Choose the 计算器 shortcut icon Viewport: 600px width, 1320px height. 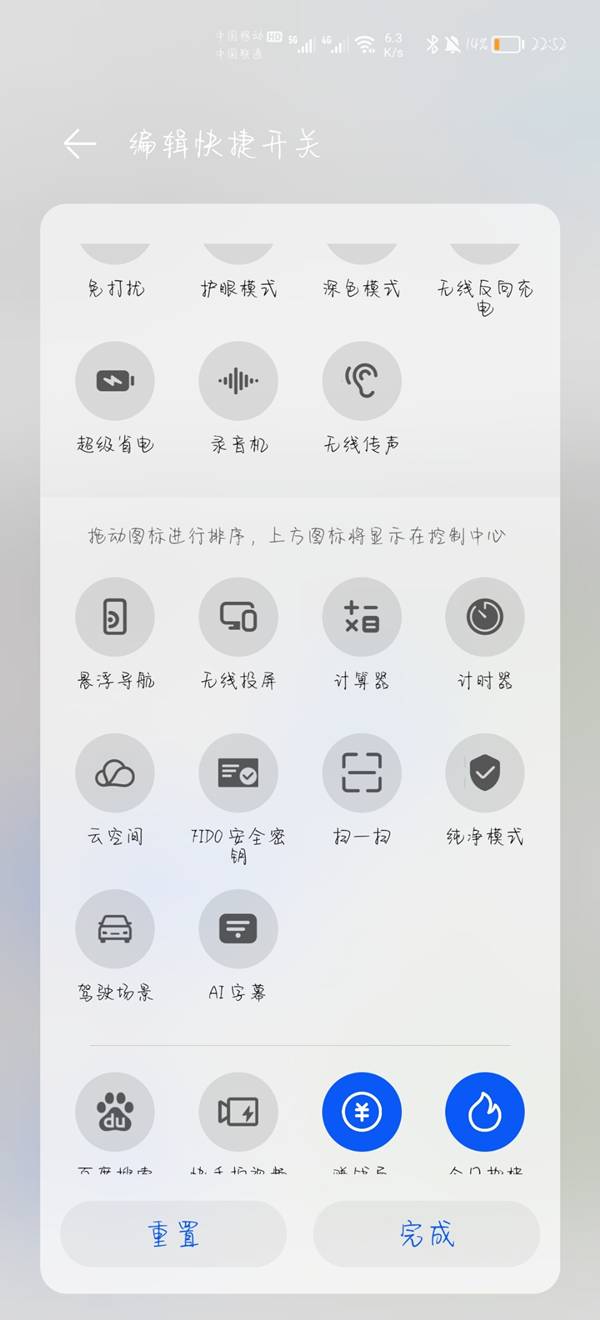(x=361, y=617)
